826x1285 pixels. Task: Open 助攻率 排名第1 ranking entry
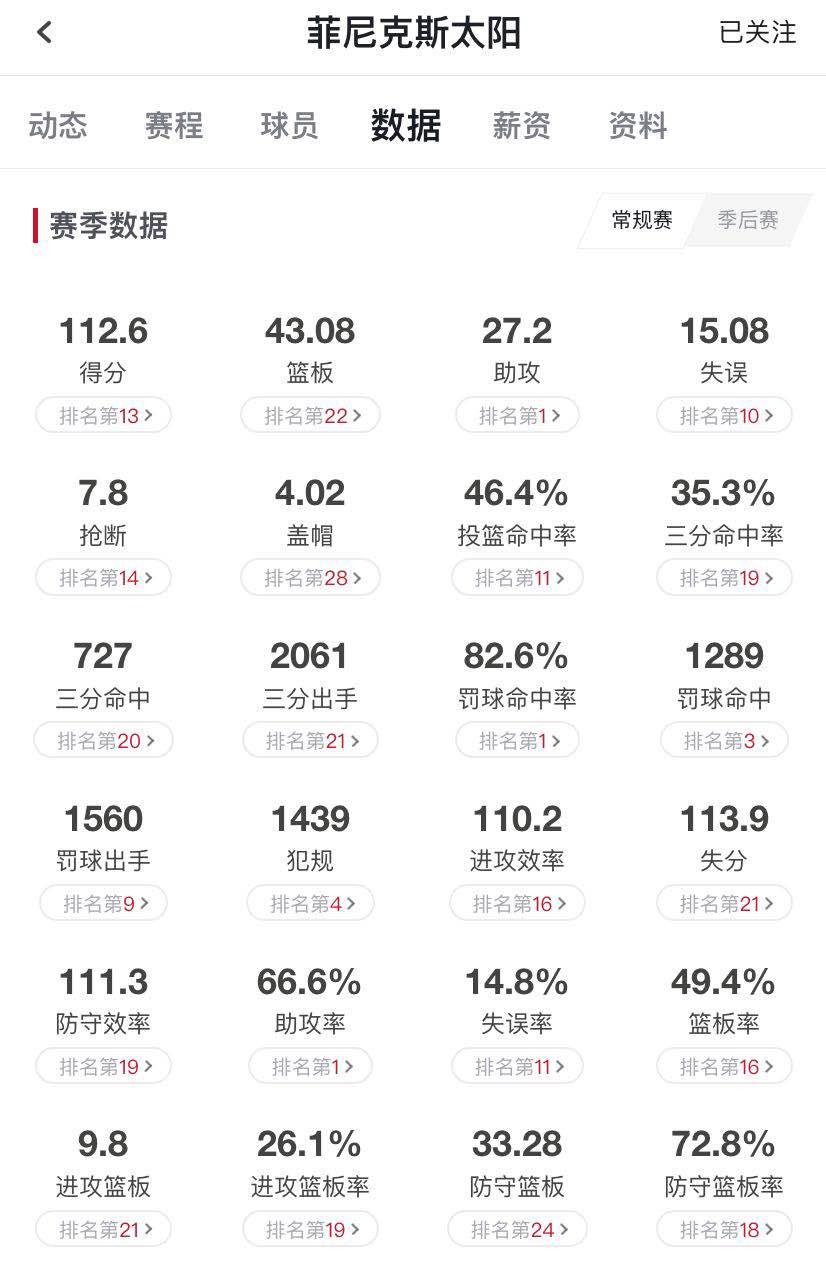310,1066
